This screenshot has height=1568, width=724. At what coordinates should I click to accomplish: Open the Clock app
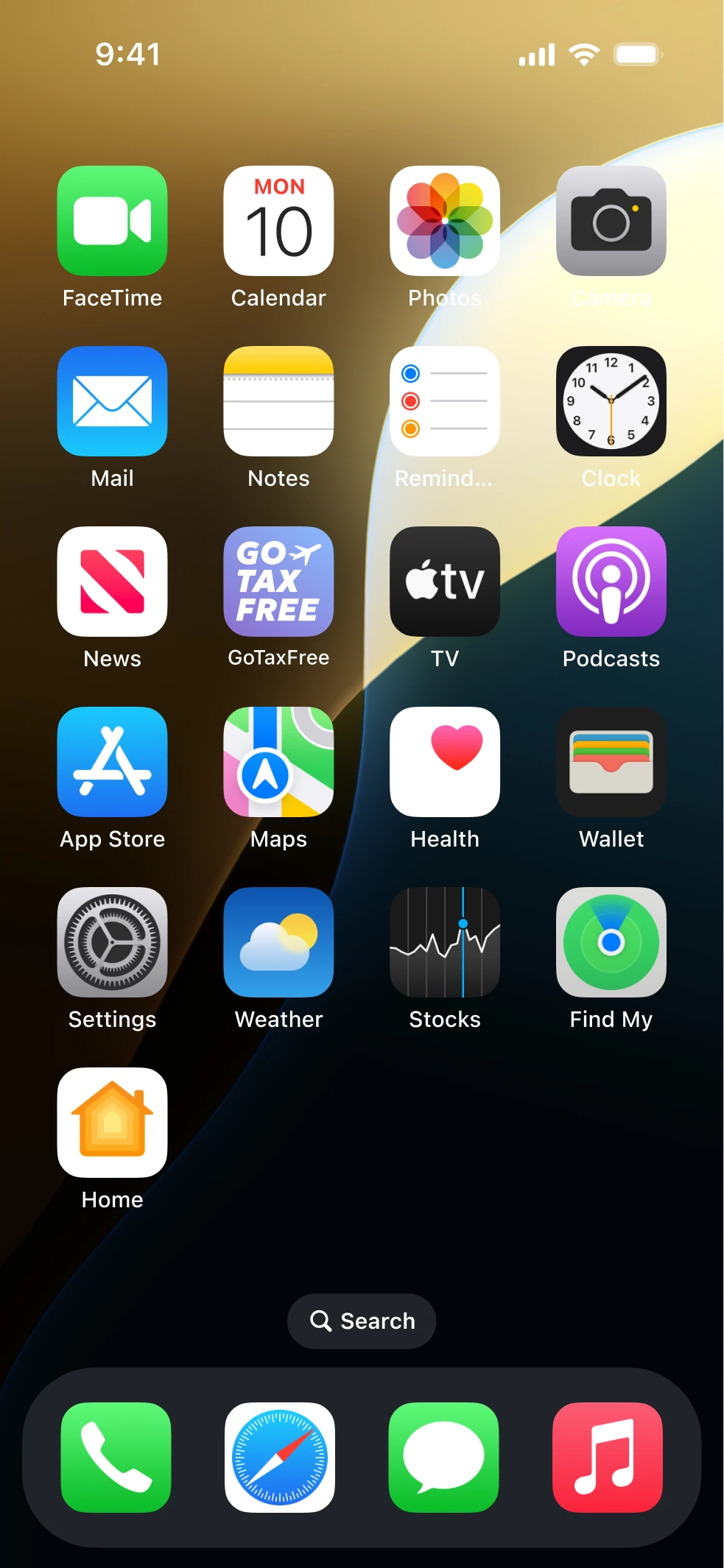pos(611,401)
